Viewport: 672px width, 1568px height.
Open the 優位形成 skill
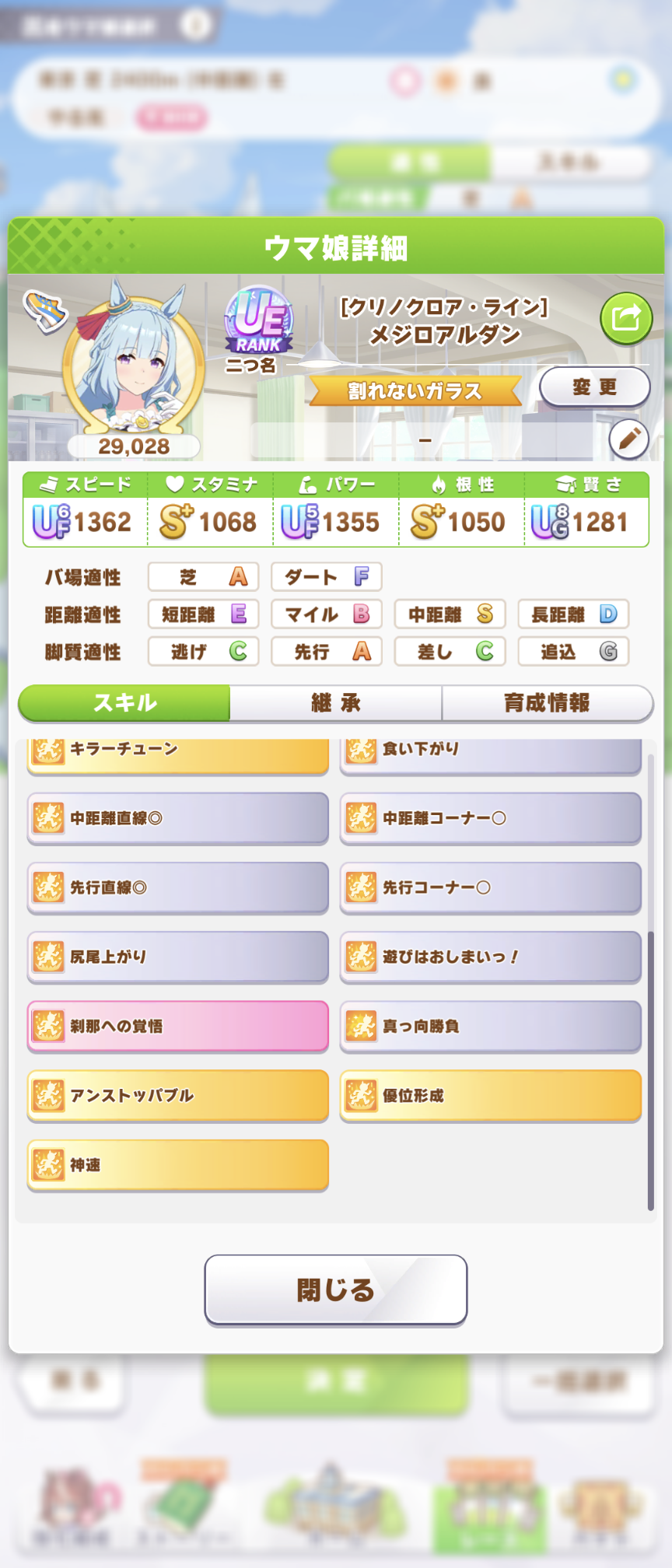[x=490, y=1095]
